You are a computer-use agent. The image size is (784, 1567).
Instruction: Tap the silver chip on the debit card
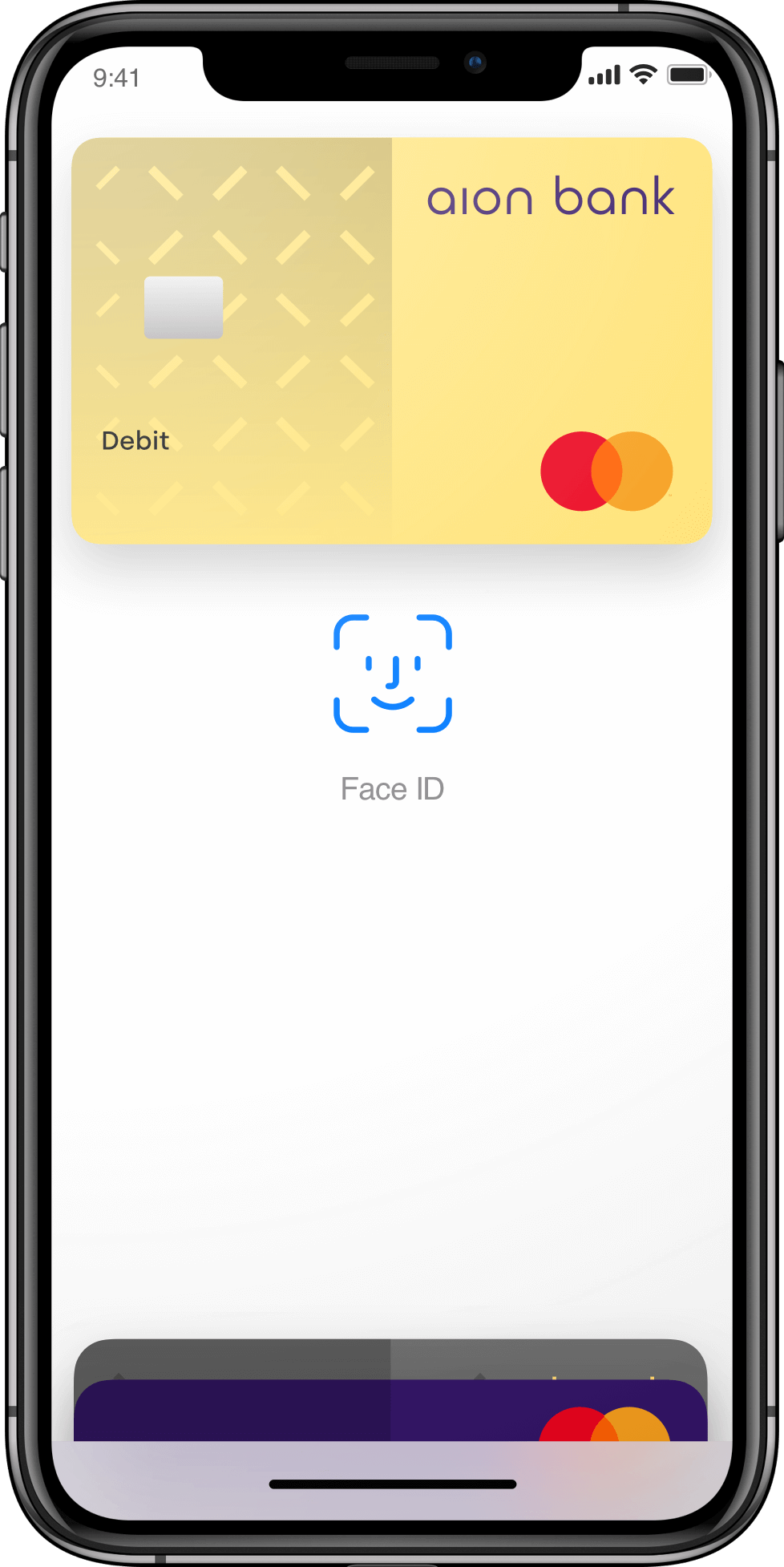(x=184, y=306)
